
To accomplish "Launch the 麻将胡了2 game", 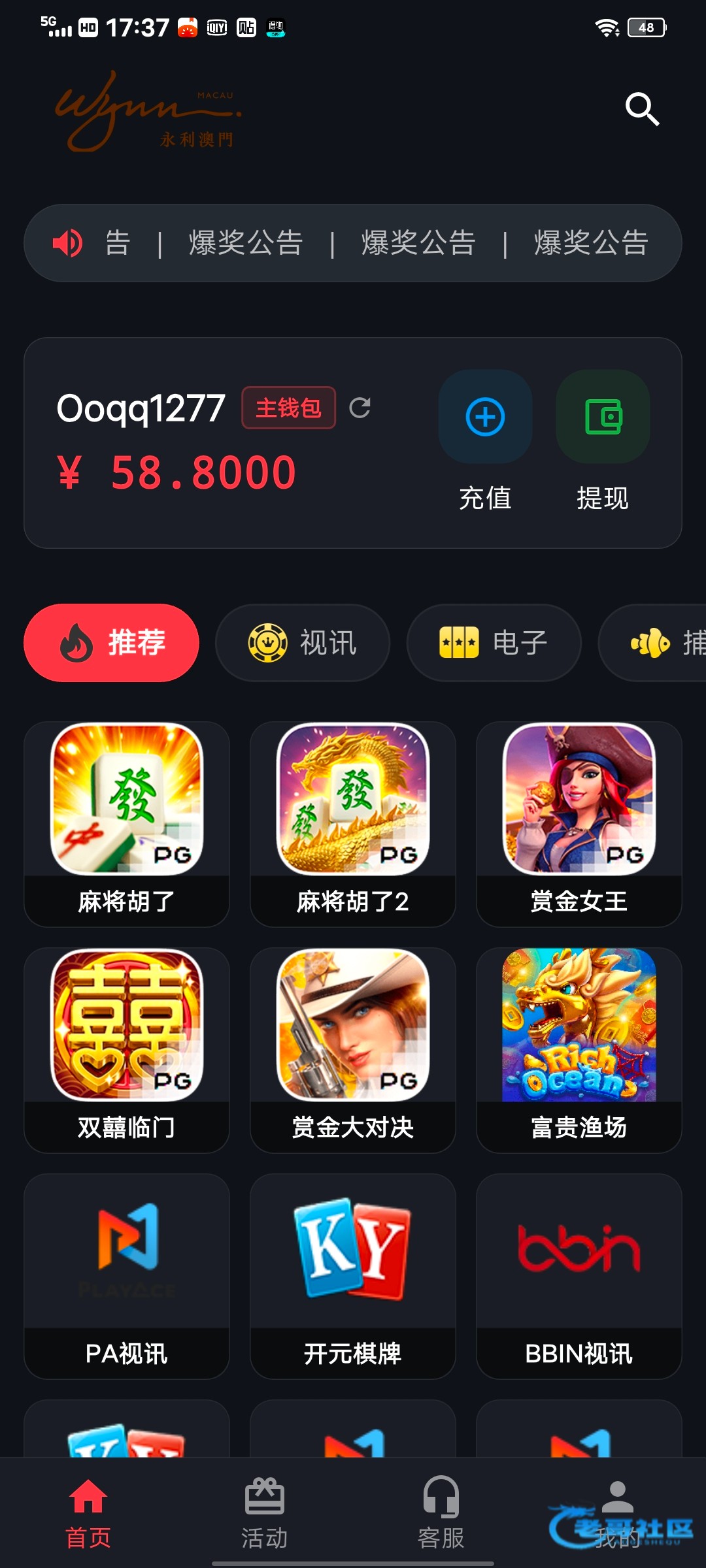I will pos(353,823).
